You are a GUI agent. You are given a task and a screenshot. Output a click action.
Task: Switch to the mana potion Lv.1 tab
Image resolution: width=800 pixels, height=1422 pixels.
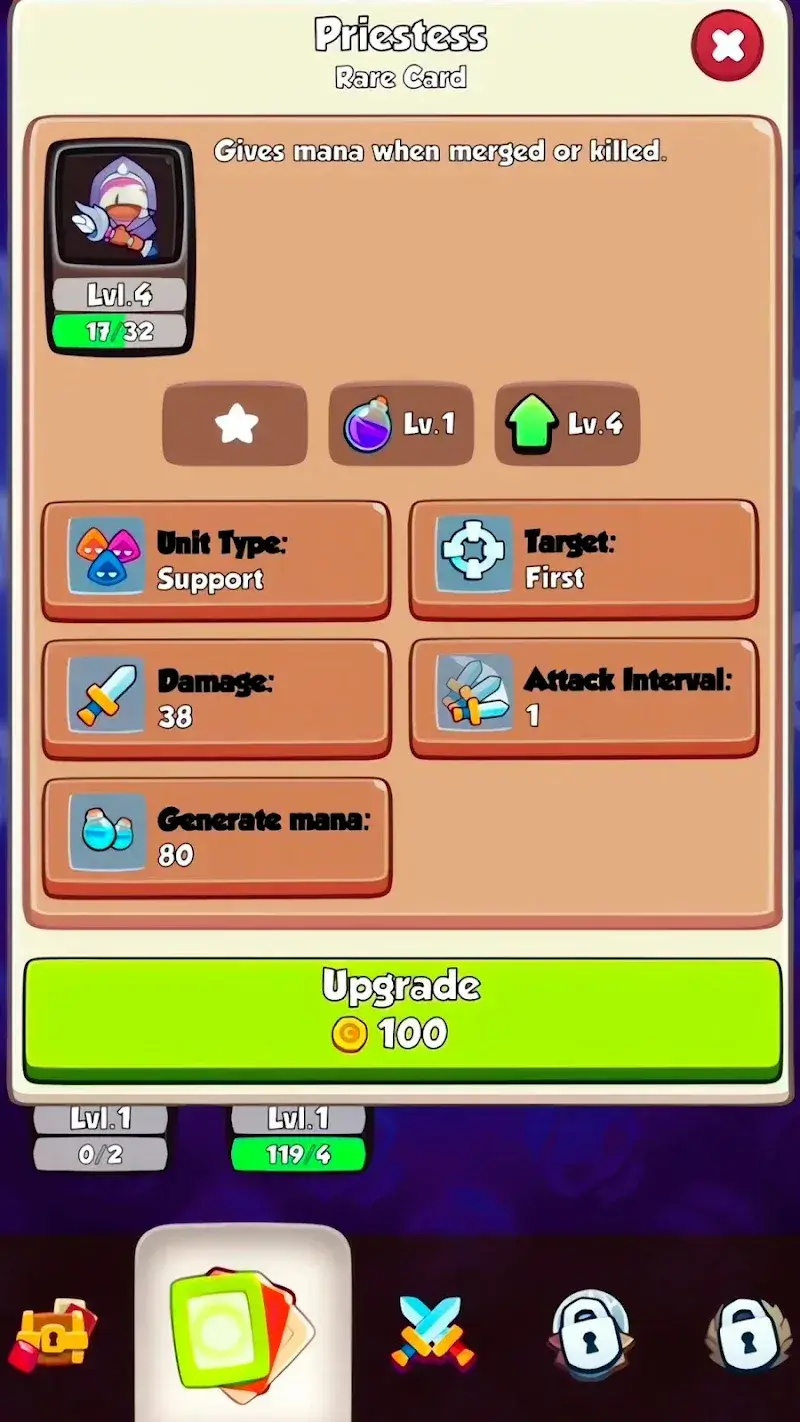pyautogui.click(x=400, y=424)
